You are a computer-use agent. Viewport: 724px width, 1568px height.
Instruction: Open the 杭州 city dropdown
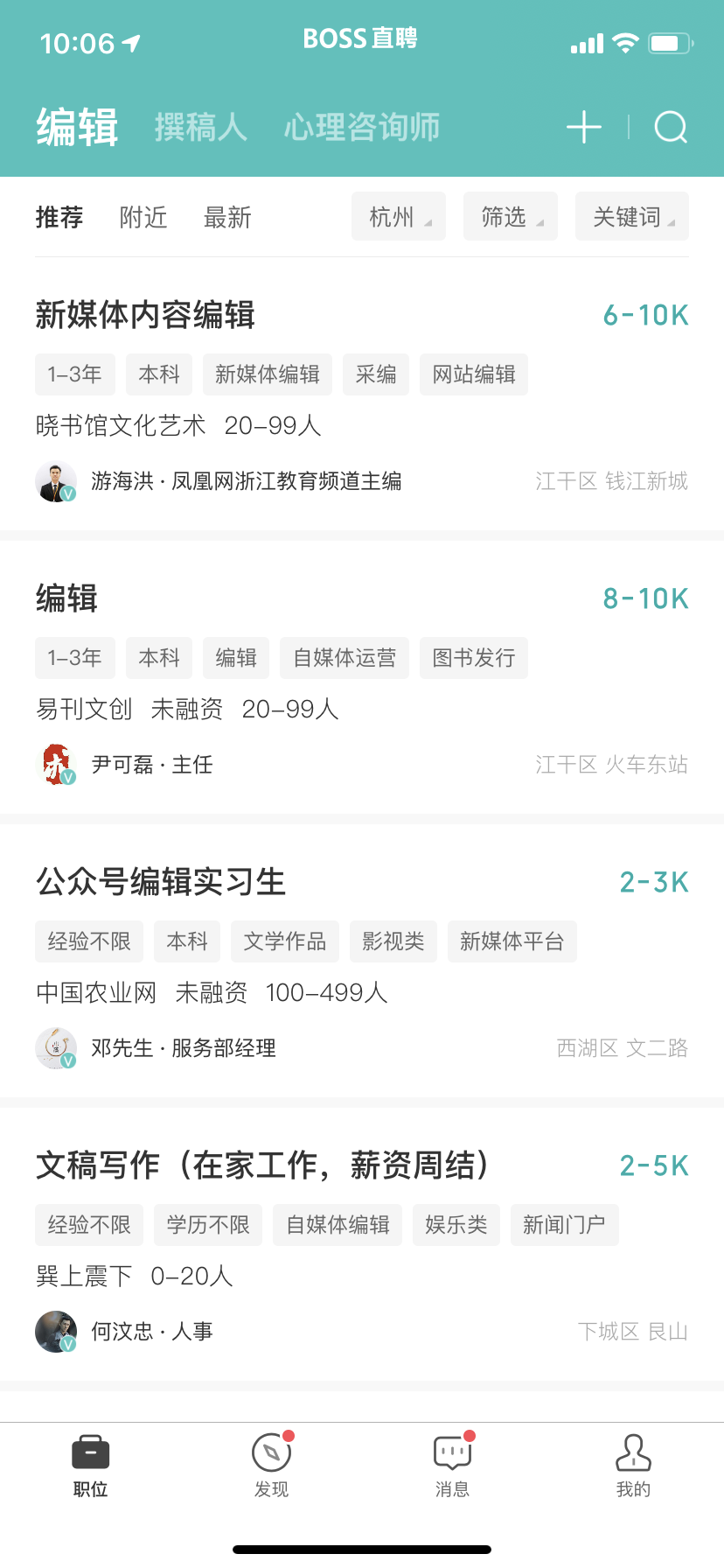tap(399, 217)
